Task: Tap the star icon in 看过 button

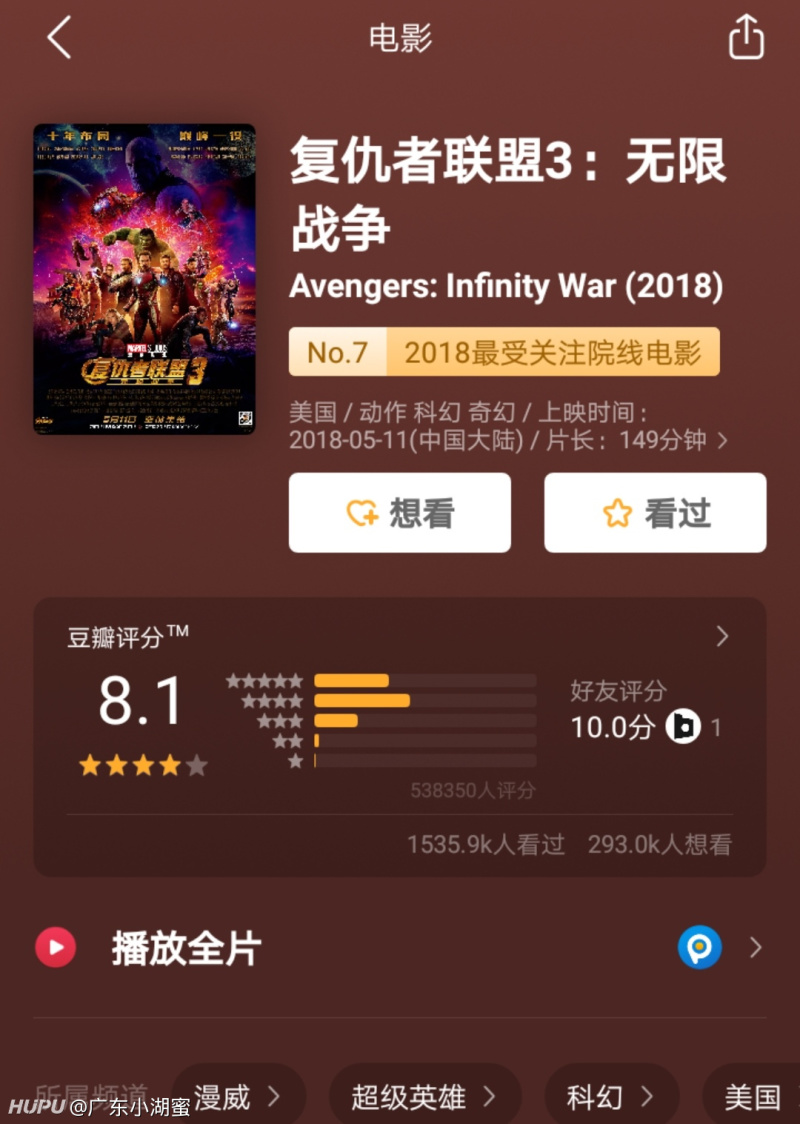Action: (x=618, y=512)
